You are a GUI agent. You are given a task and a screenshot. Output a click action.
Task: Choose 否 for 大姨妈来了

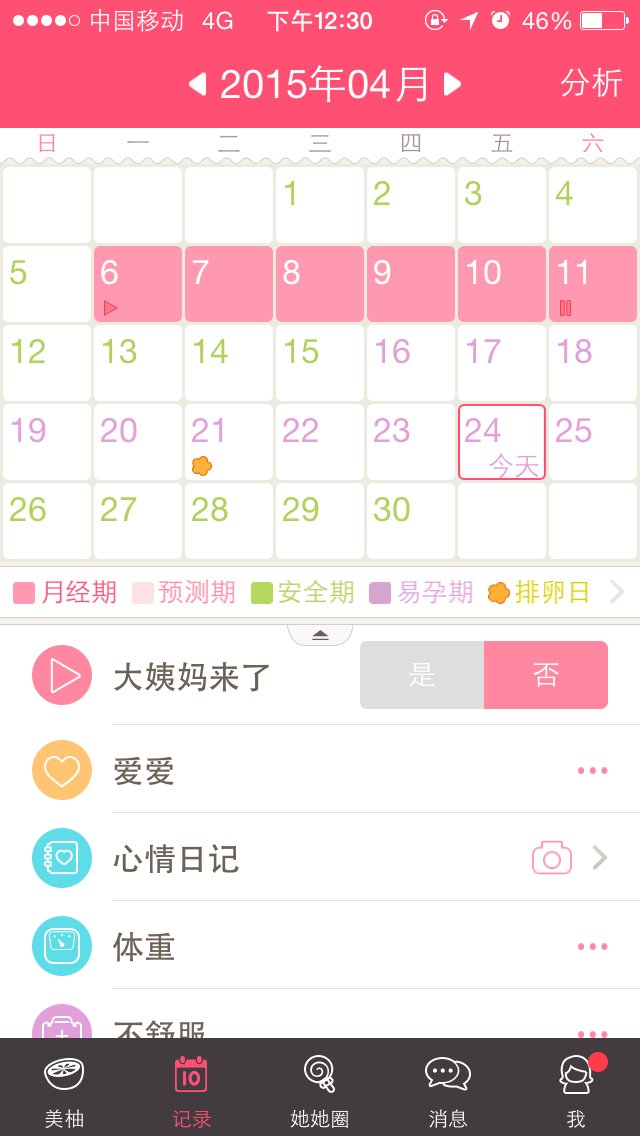click(x=546, y=675)
